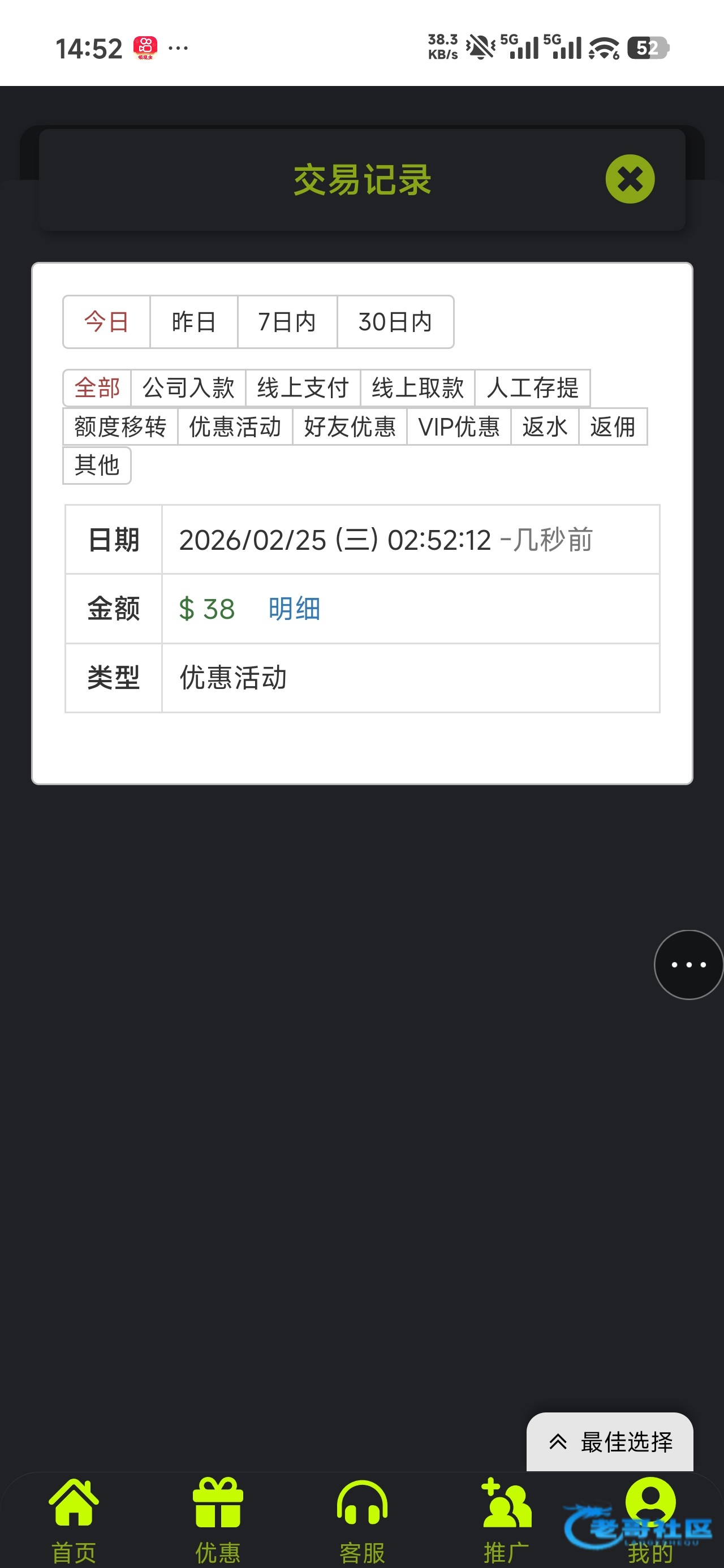This screenshot has width=724, height=1568.
Task: Go to the 首页 tab
Action: click(74, 1520)
